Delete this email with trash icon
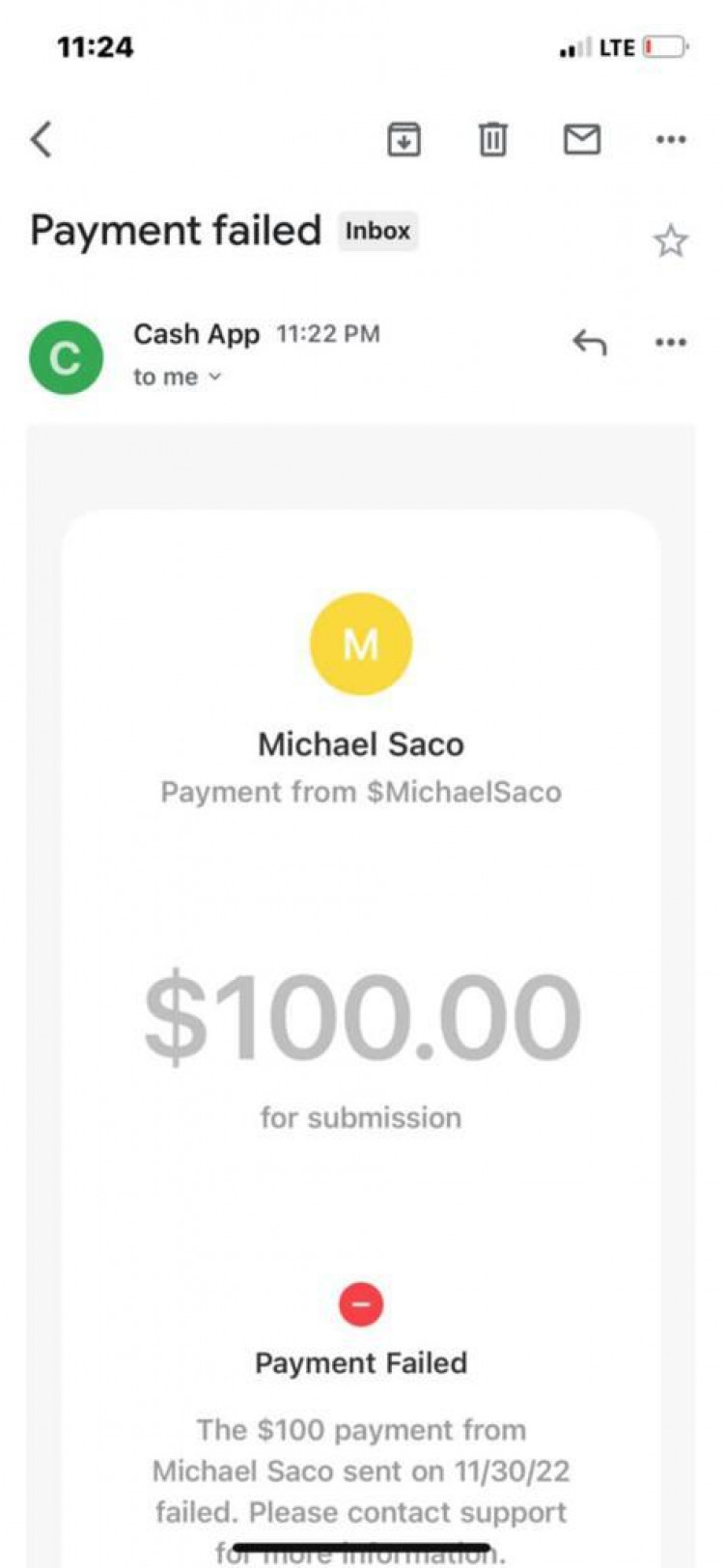 [492, 140]
